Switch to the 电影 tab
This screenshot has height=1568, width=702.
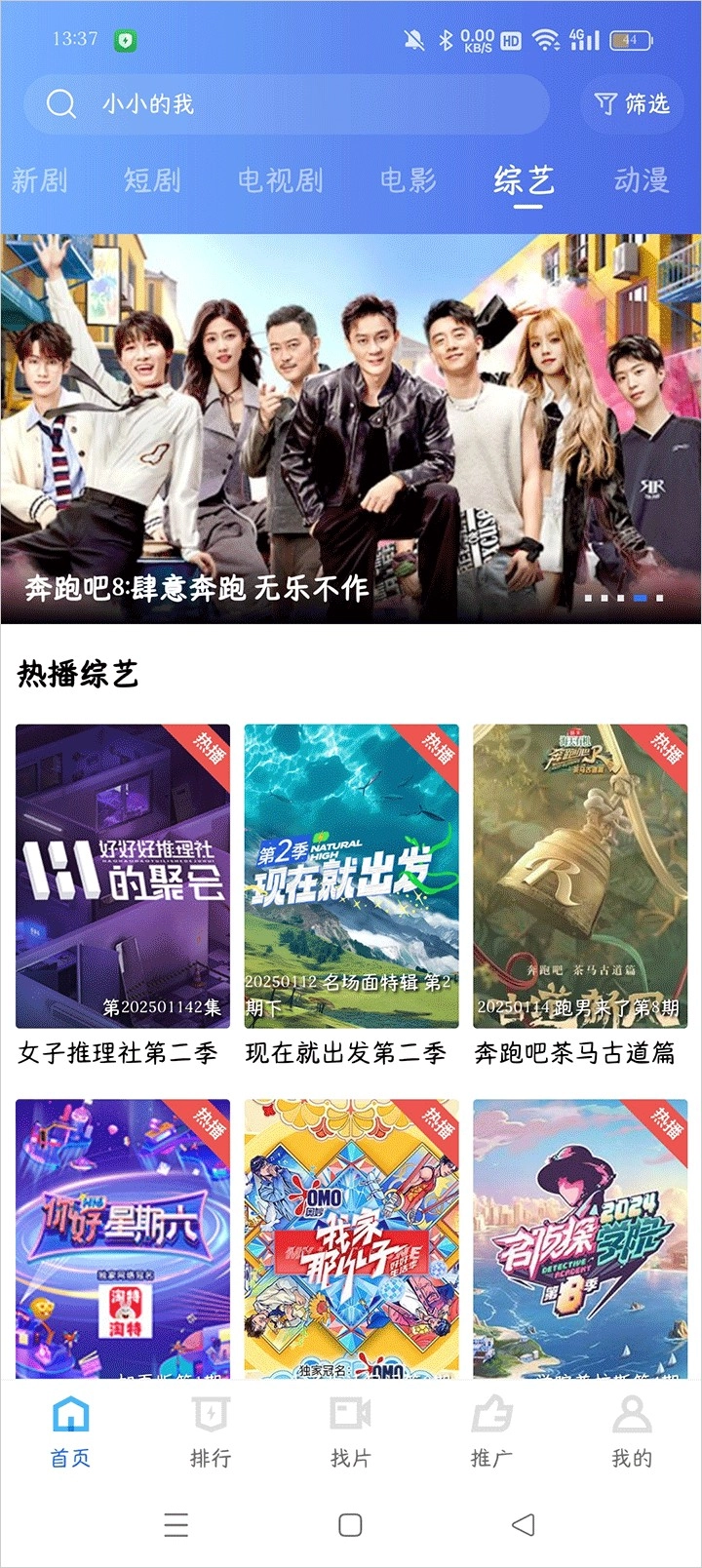409,180
